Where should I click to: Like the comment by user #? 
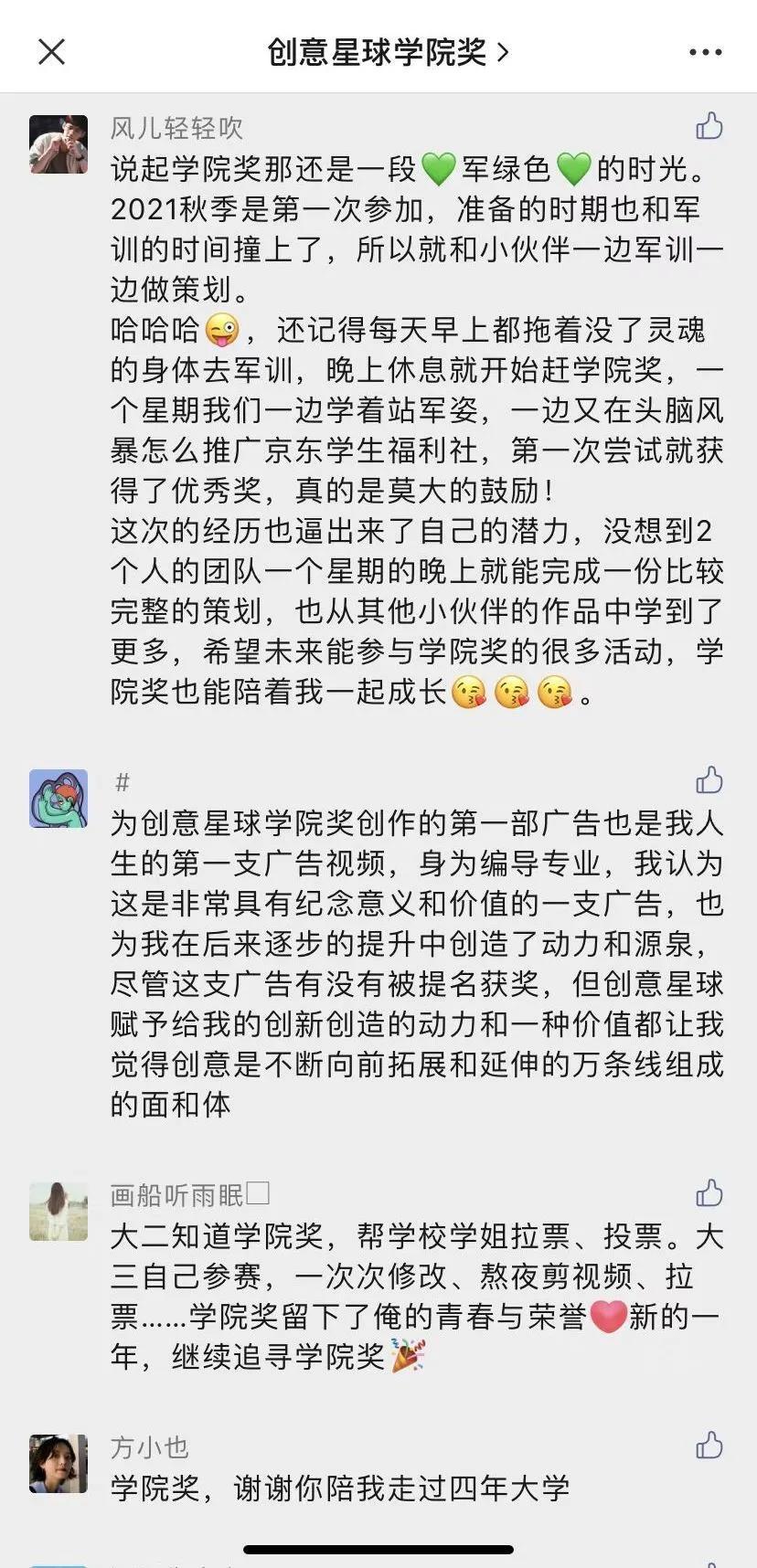click(x=709, y=780)
